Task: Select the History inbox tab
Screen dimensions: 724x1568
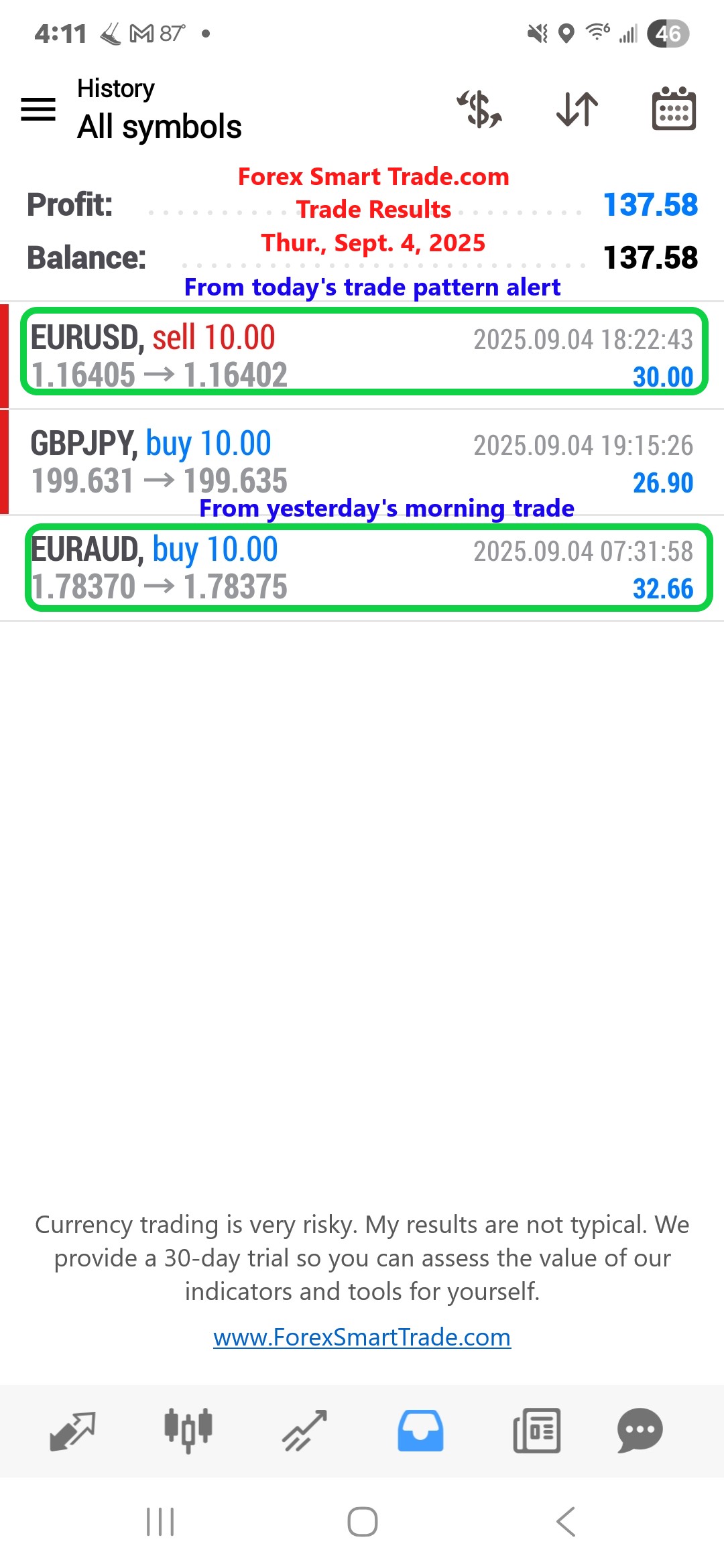Action: click(x=420, y=1431)
